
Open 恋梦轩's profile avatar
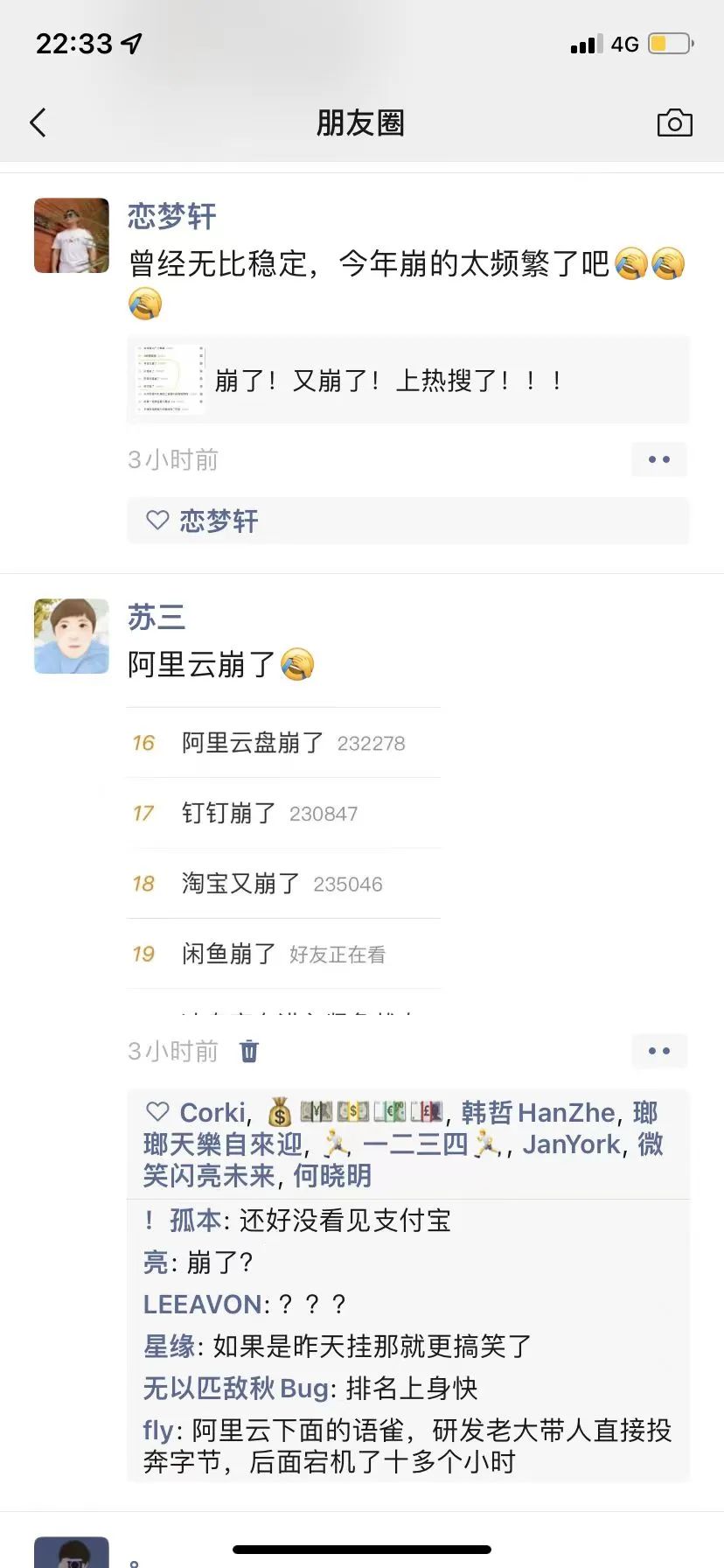[x=72, y=235]
